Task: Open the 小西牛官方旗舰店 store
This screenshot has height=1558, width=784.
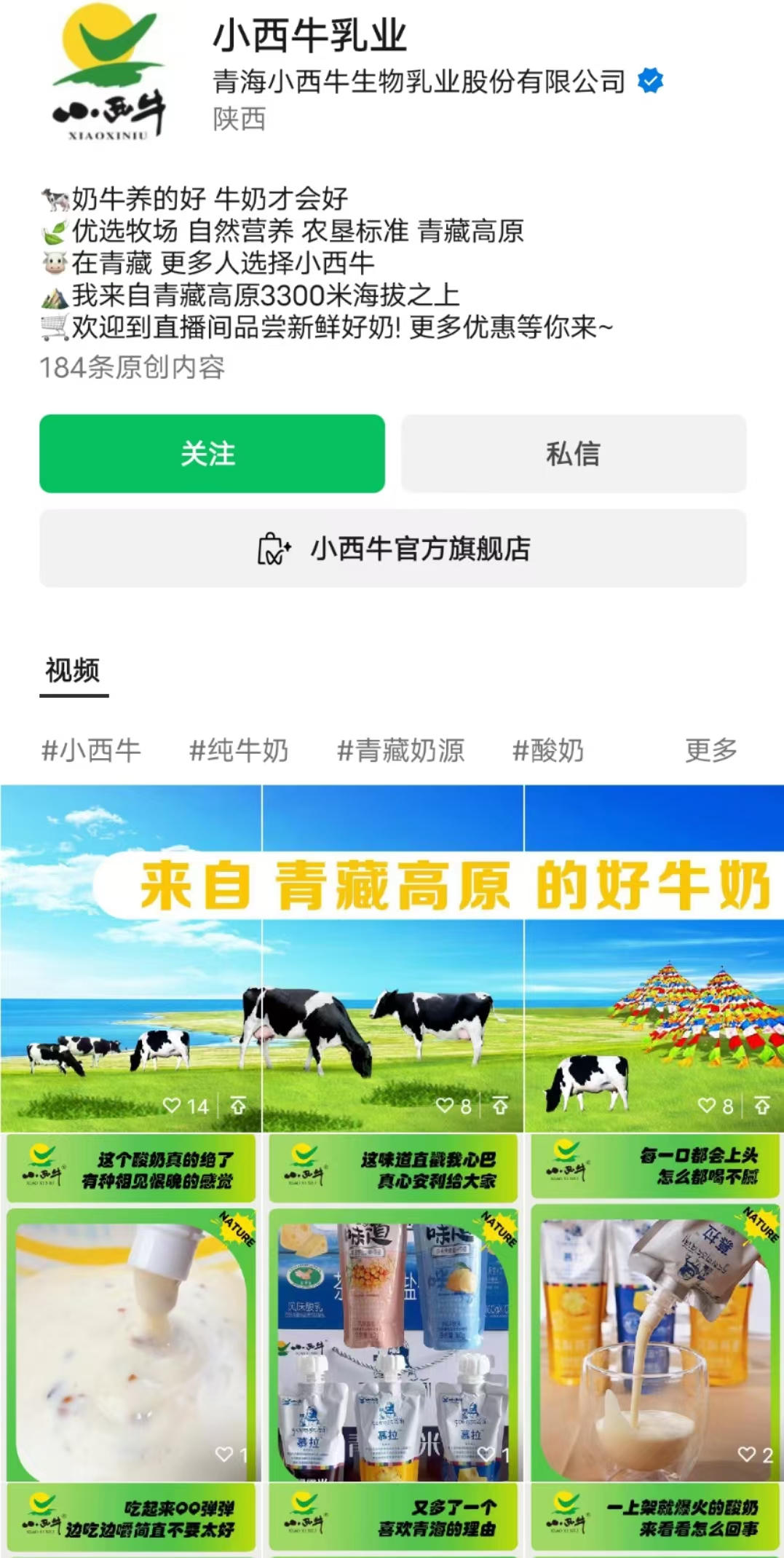Action: click(392, 548)
